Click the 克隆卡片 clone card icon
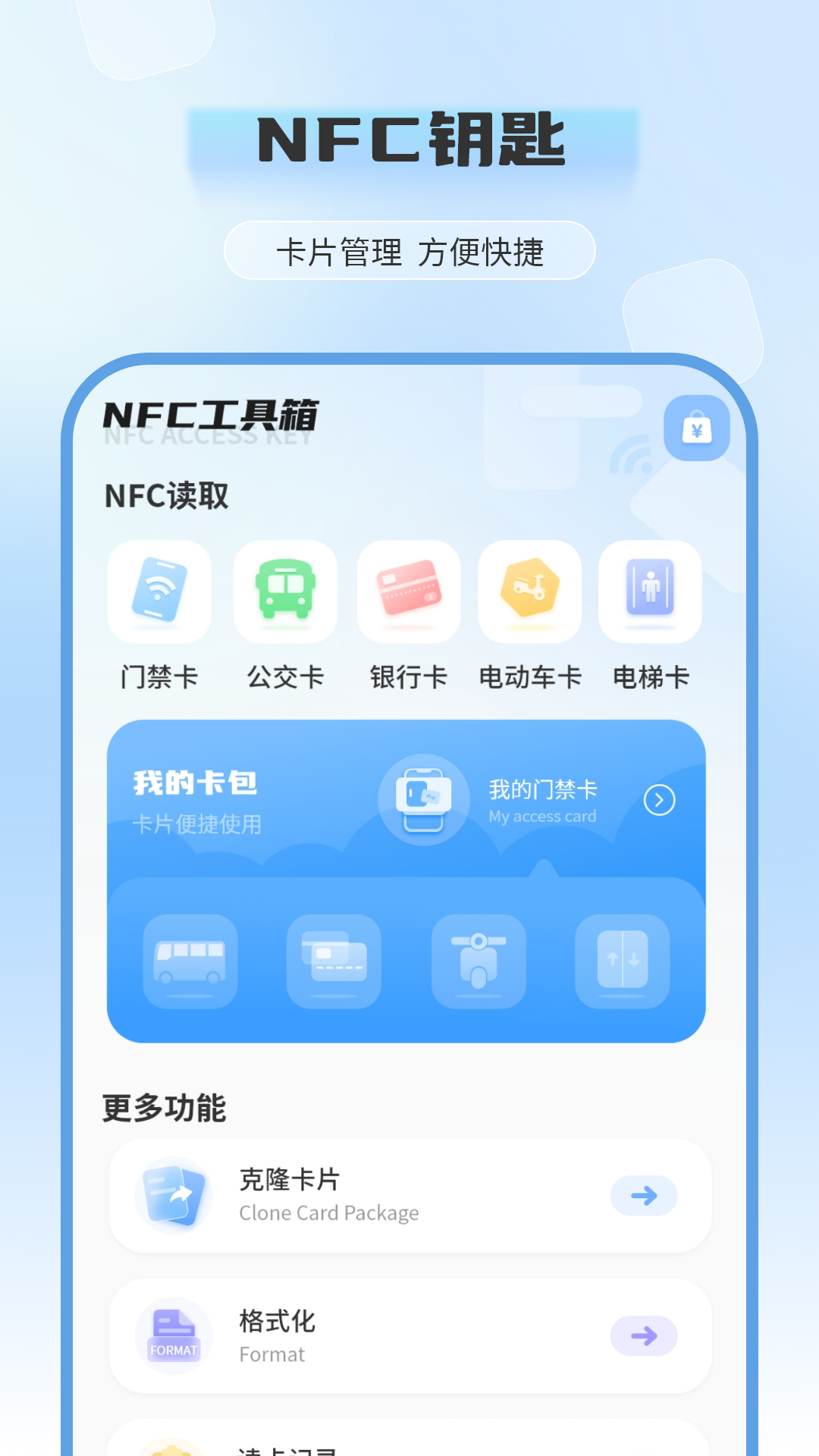 coord(173,1194)
